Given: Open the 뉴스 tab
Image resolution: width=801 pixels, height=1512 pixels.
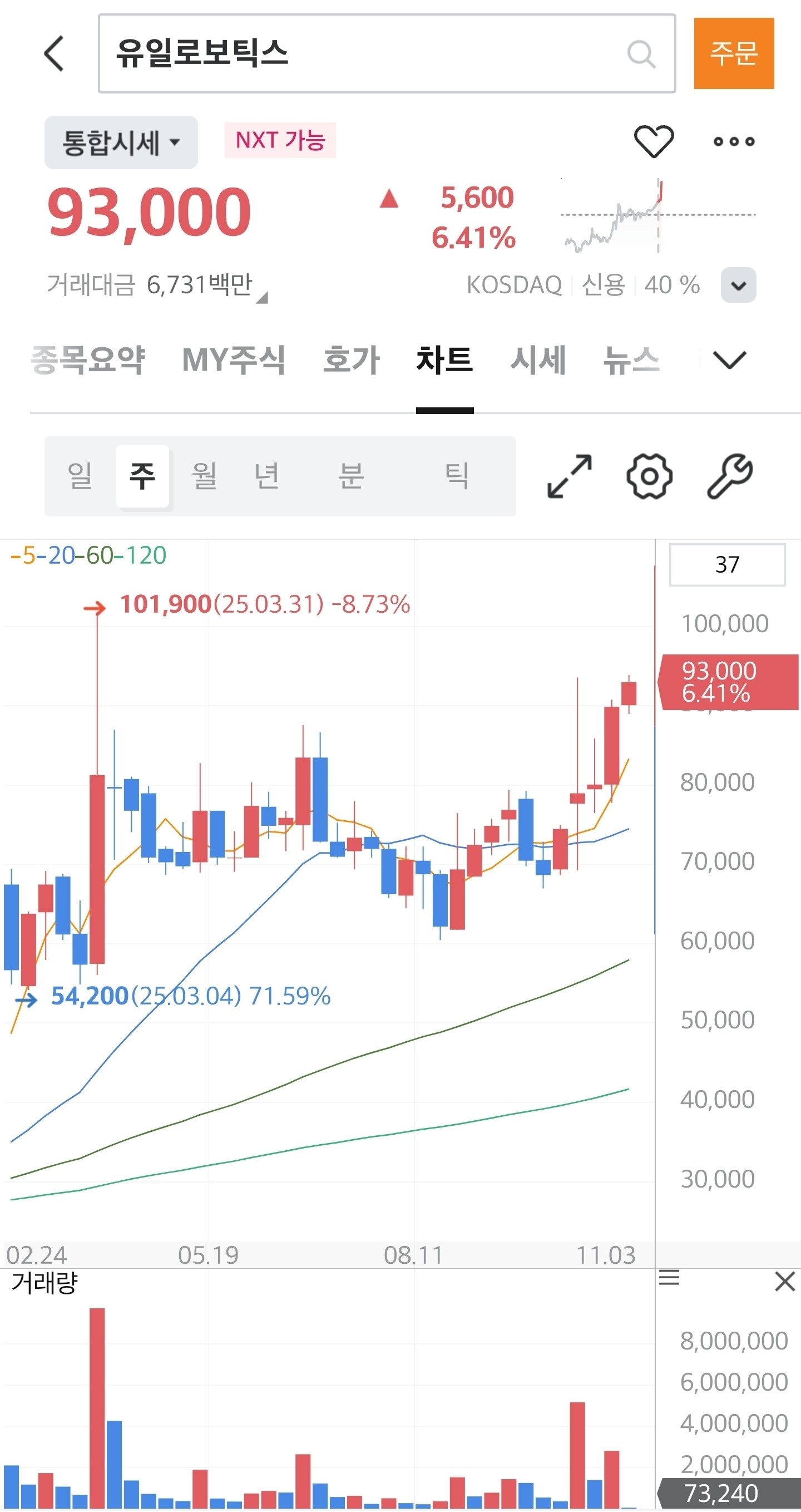Looking at the screenshot, I should (631, 359).
